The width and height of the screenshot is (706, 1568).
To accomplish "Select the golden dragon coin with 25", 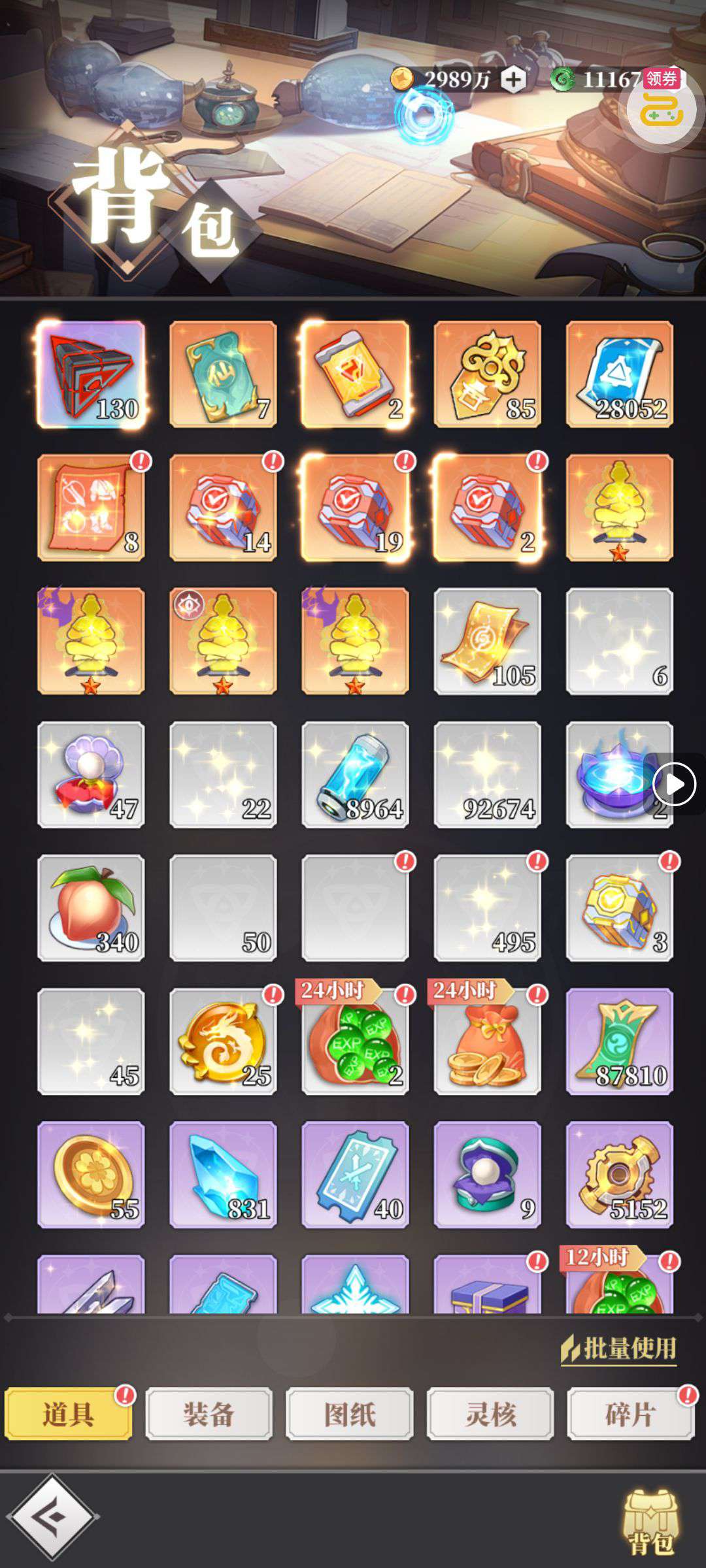I will 223,1041.
